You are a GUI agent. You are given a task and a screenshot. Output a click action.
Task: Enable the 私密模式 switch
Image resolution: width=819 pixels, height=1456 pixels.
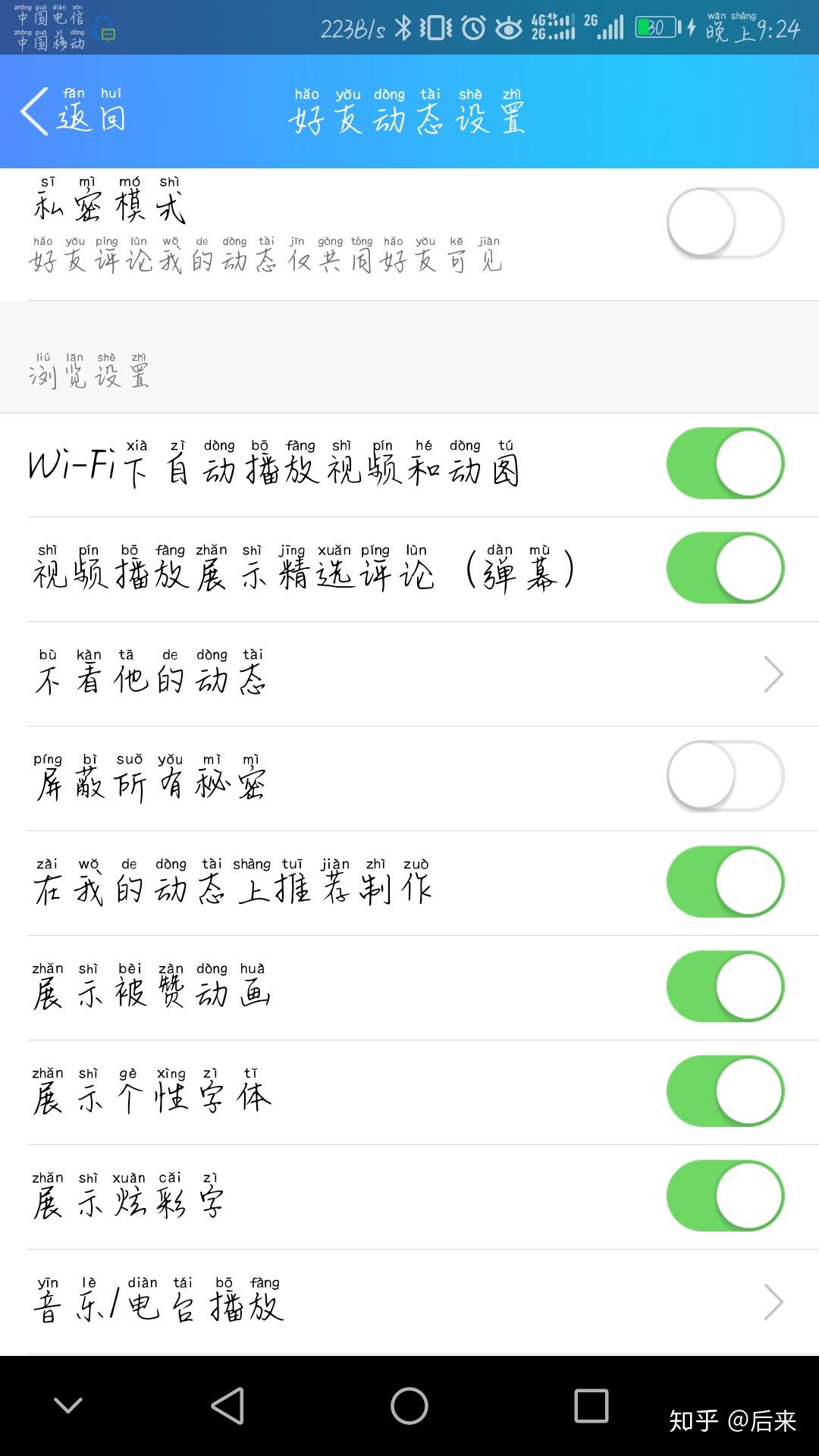tap(725, 223)
